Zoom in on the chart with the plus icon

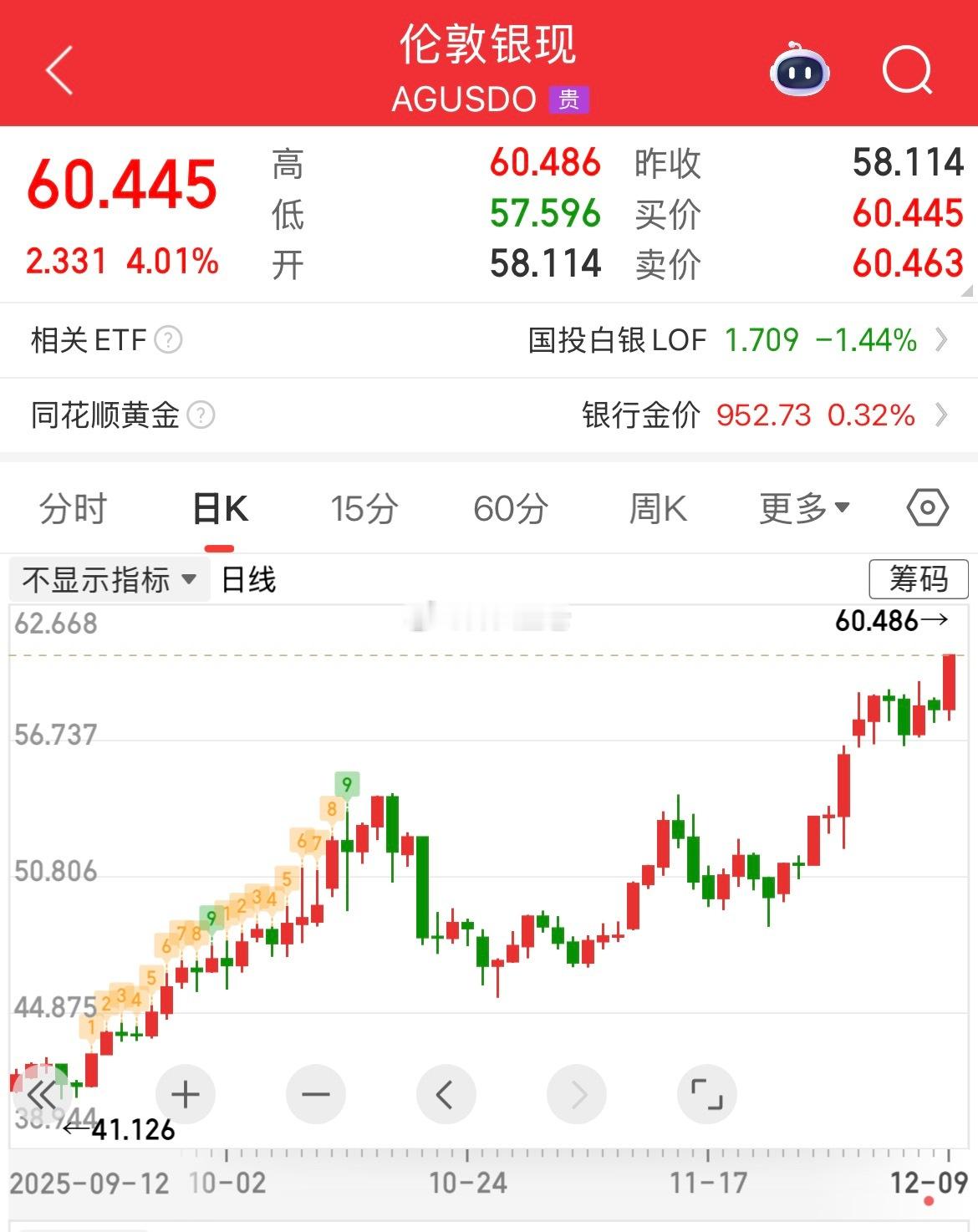(x=186, y=1093)
